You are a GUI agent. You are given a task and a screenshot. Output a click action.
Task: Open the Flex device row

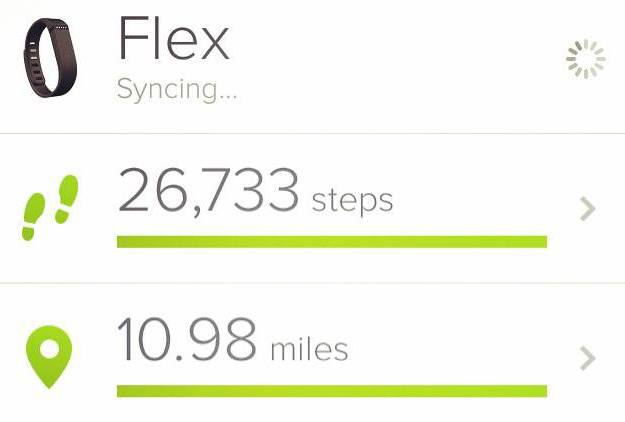coord(175,58)
